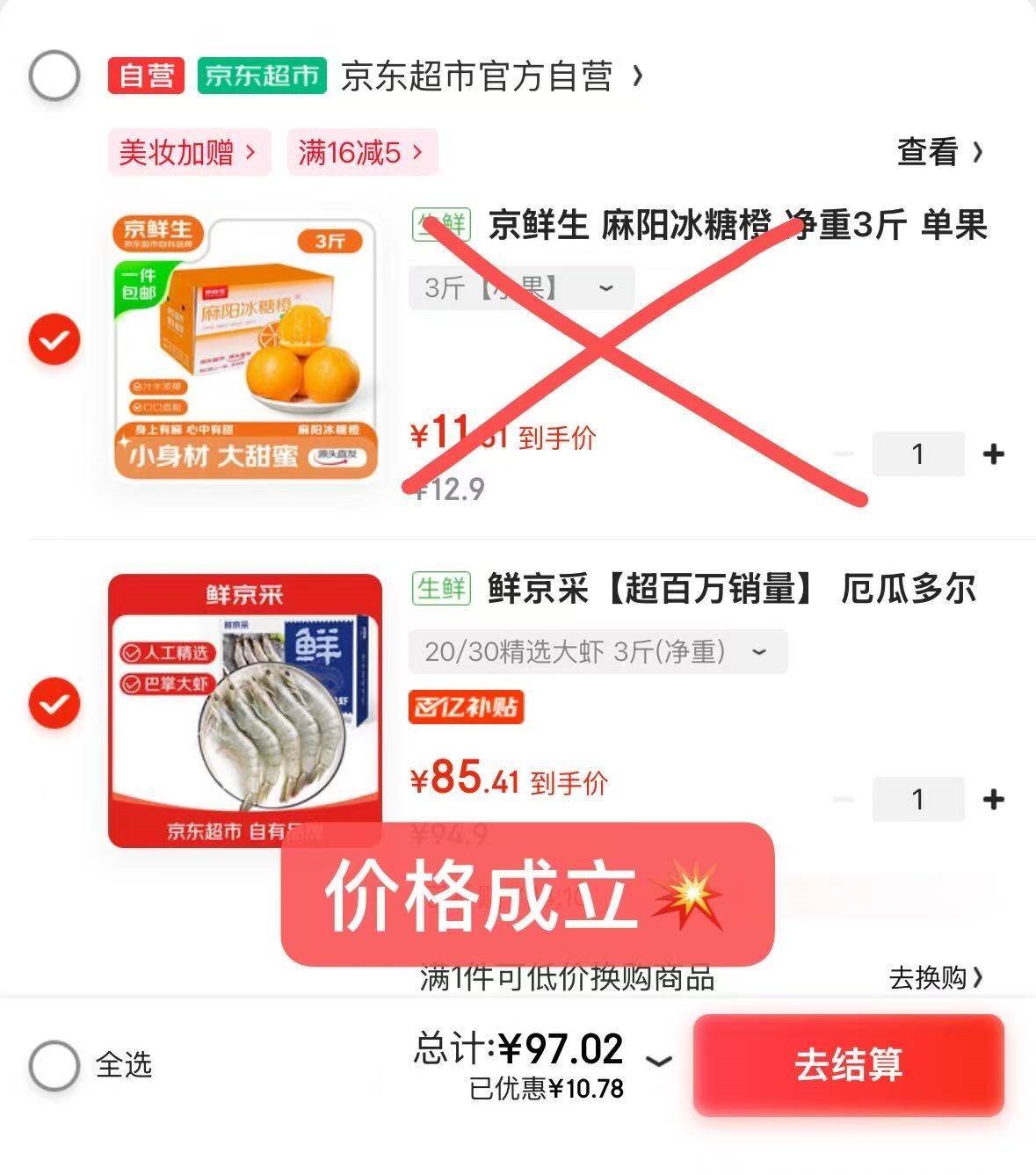The height and width of the screenshot is (1175, 1036).
Task: Open the 满16减5 promotion tag
Action: pos(360,153)
